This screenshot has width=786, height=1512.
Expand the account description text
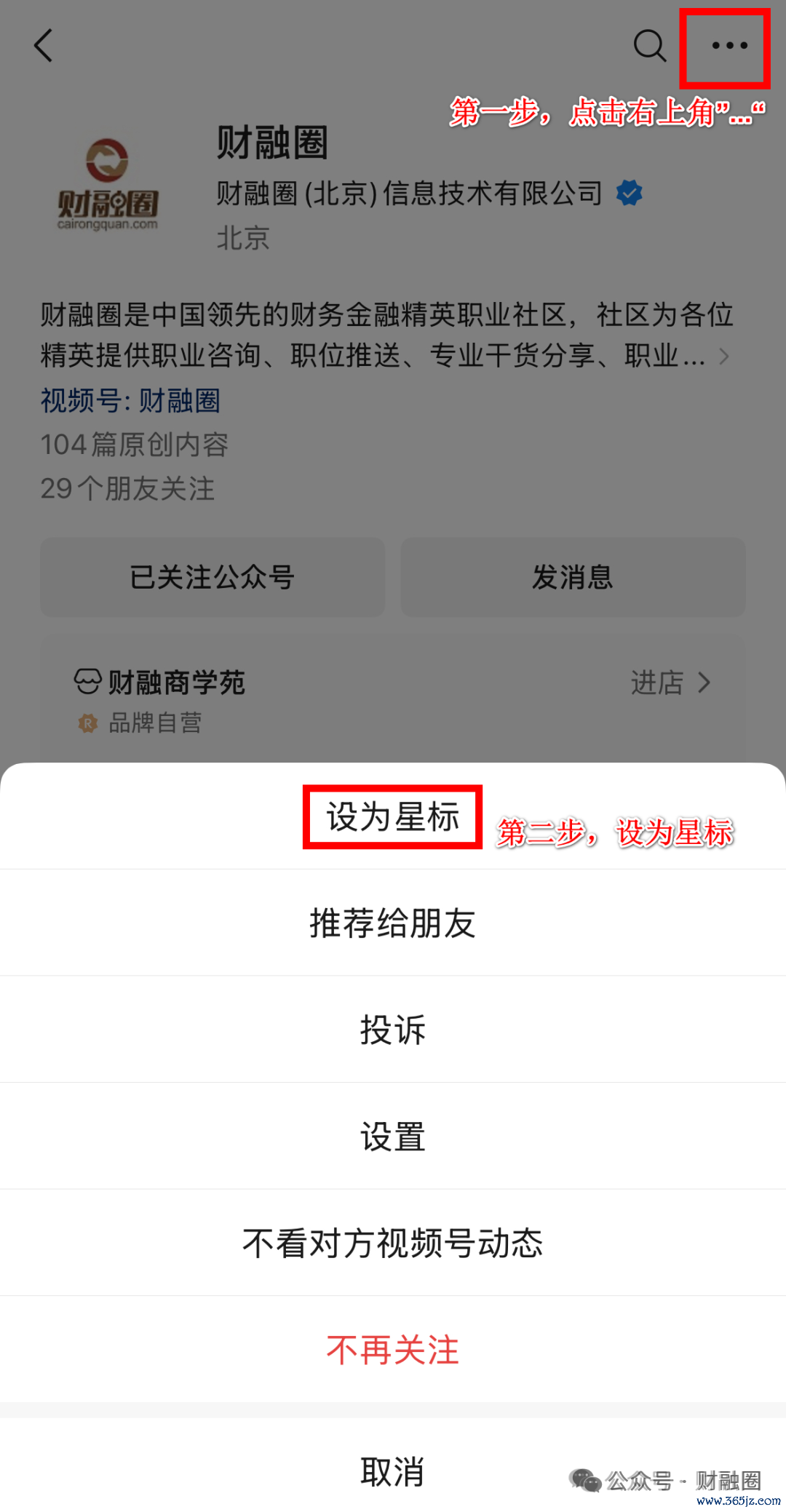click(723, 356)
